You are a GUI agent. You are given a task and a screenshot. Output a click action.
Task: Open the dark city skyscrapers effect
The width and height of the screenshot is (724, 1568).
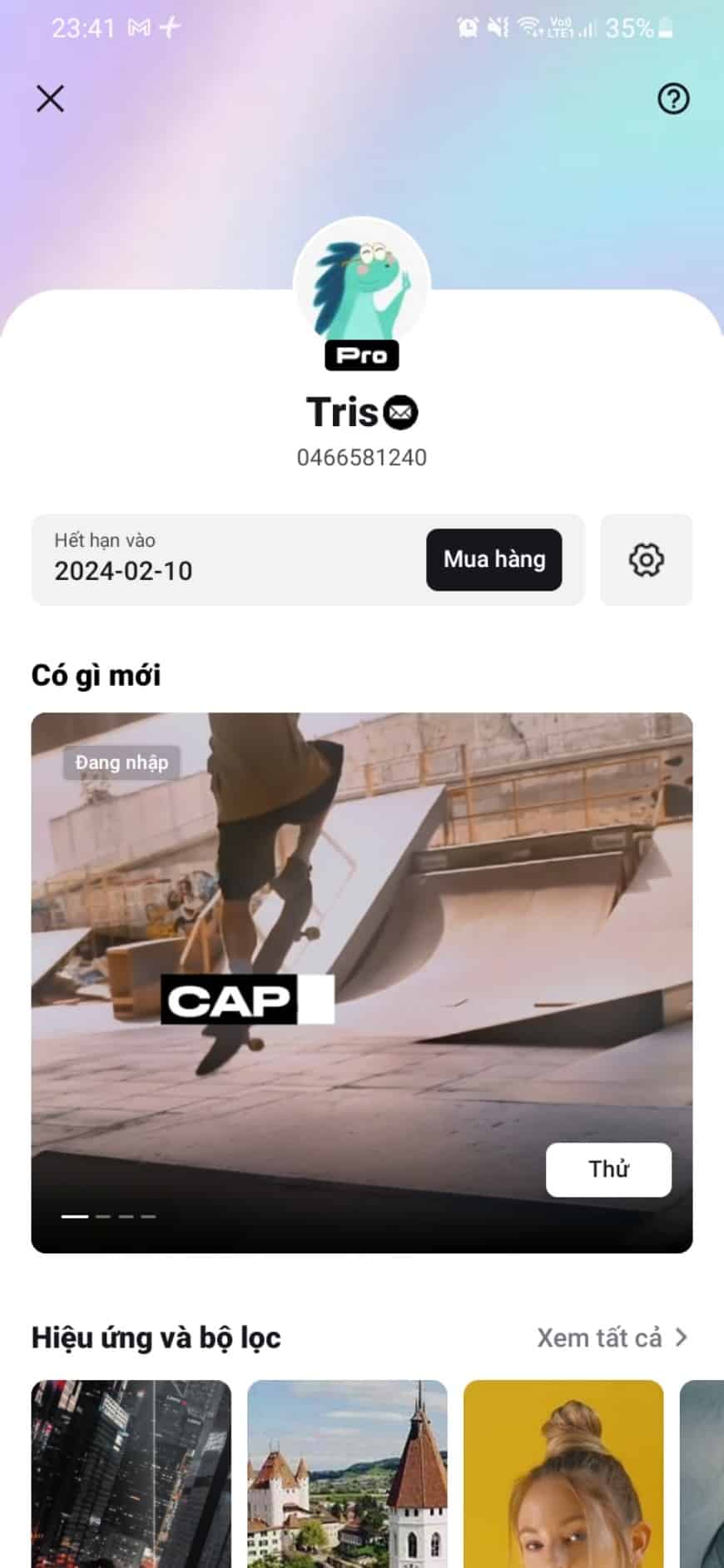pos(131,1473)
